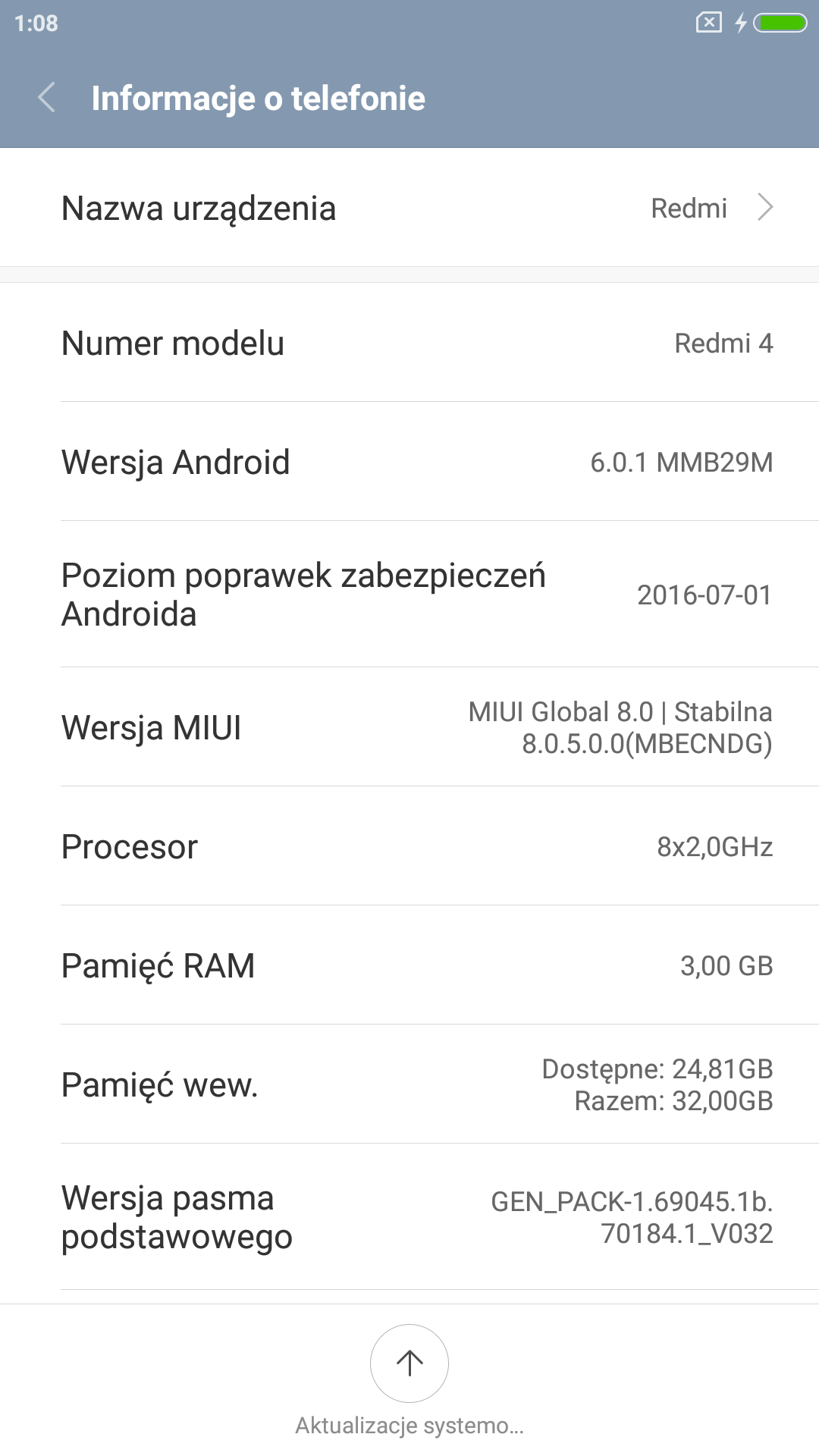This screenshot has width=819, height=1456.
Task: Tap the Wersja MIUI row
Action: (409, 727)
